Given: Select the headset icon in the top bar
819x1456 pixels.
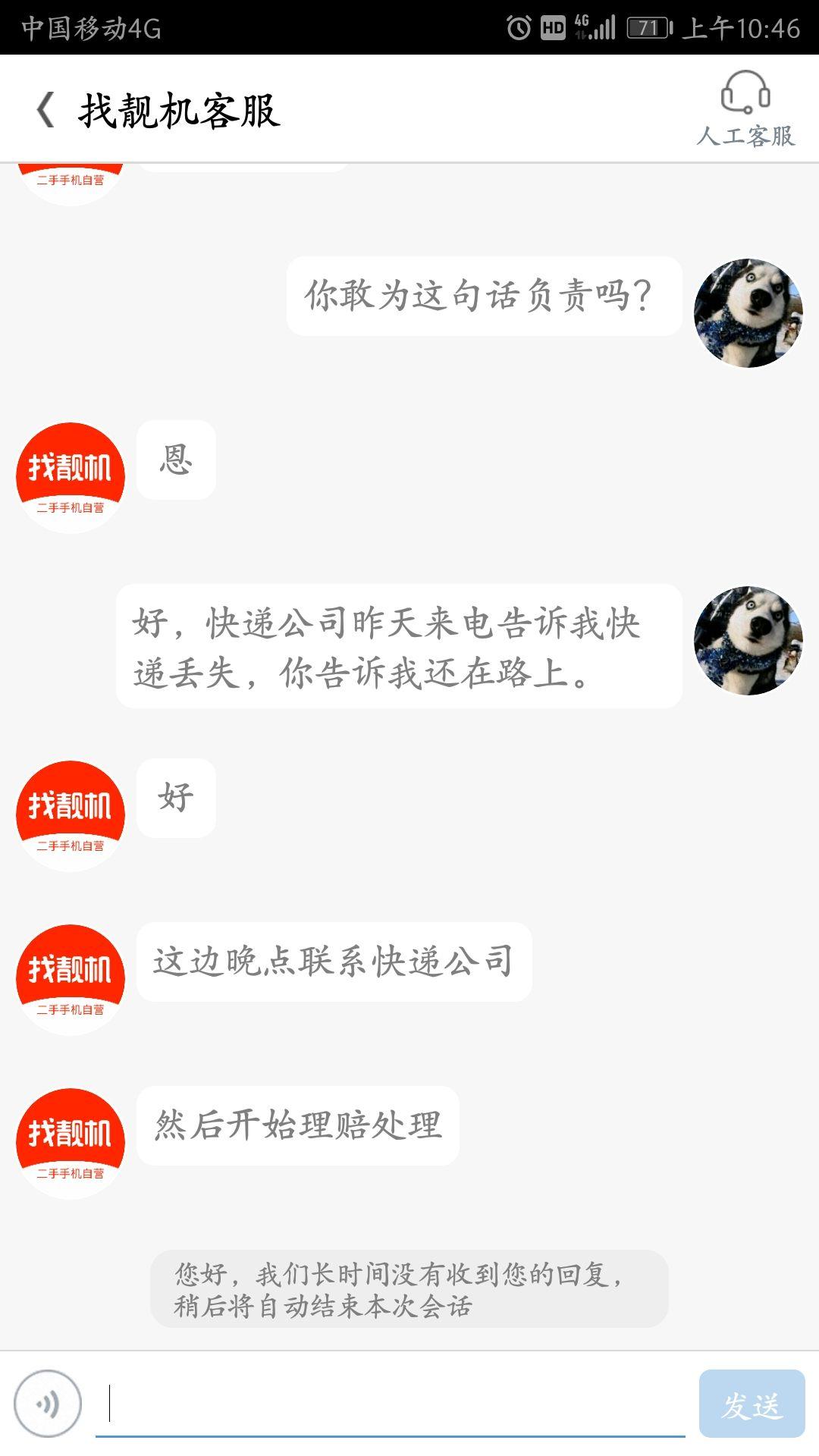Looking at the screenshot, I should [x=745, y=93].
